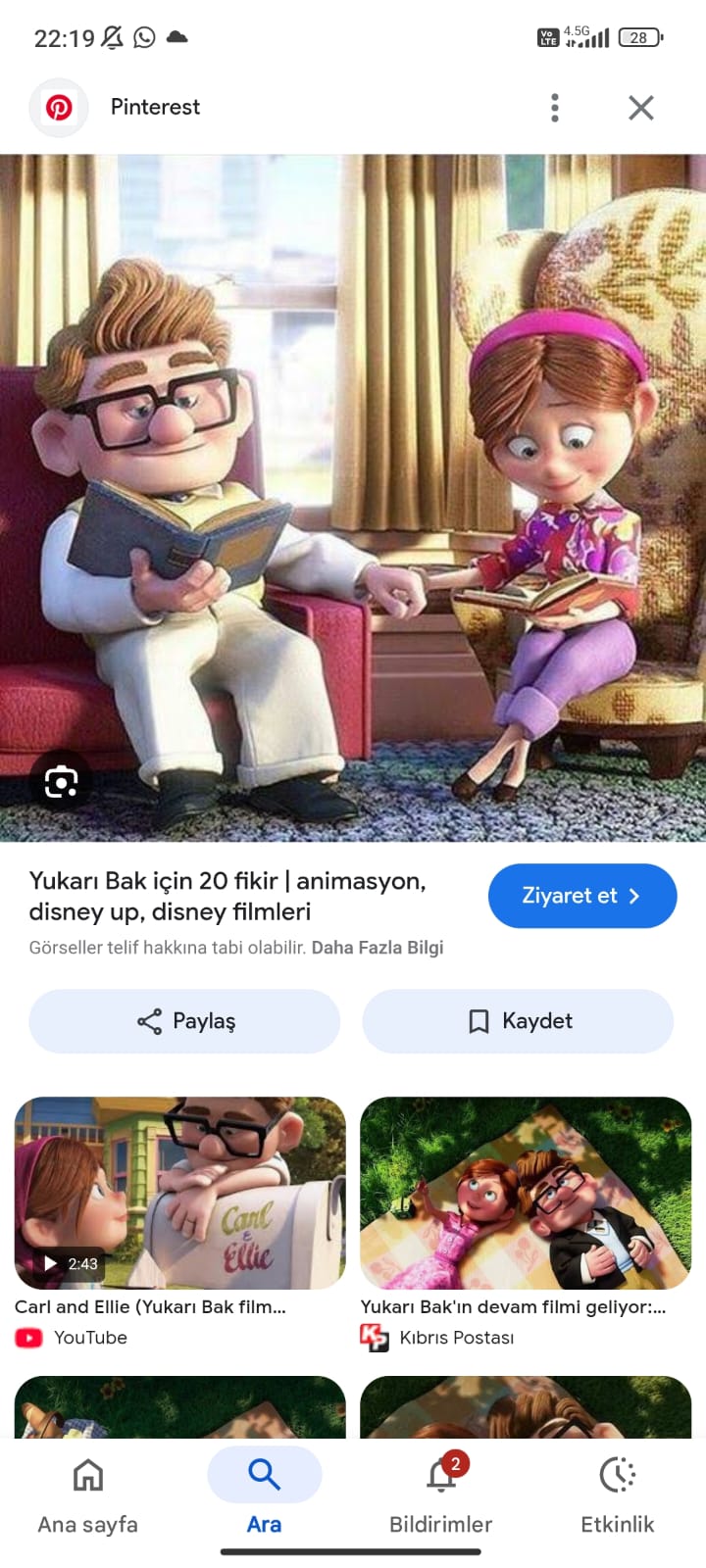The height and width of the screenshot is (1568, 706).
Task: Search this image with Google Lens
Action: point(61,782)
